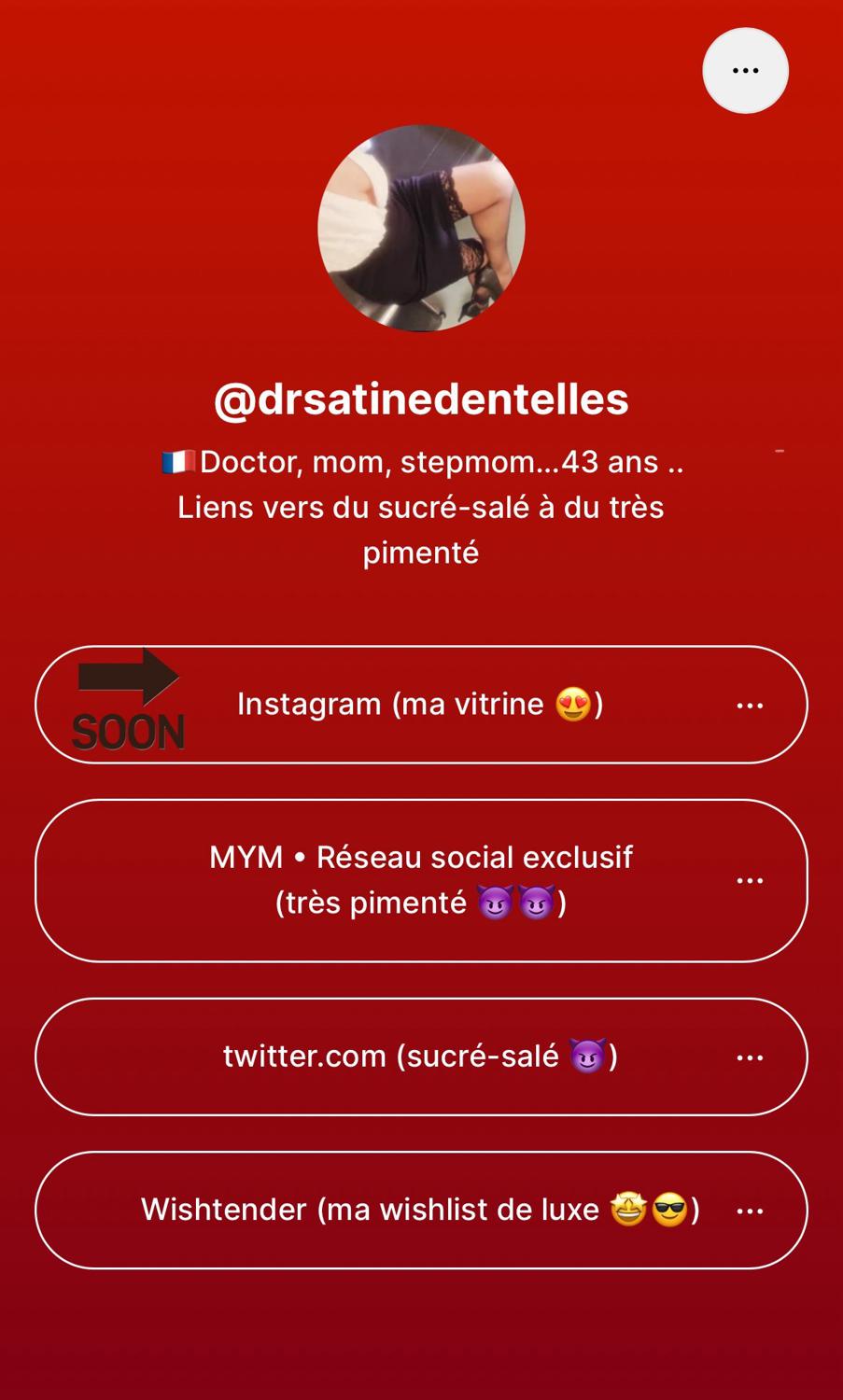Open the three-dot menu on Wishtender link

pos(750,1211)
